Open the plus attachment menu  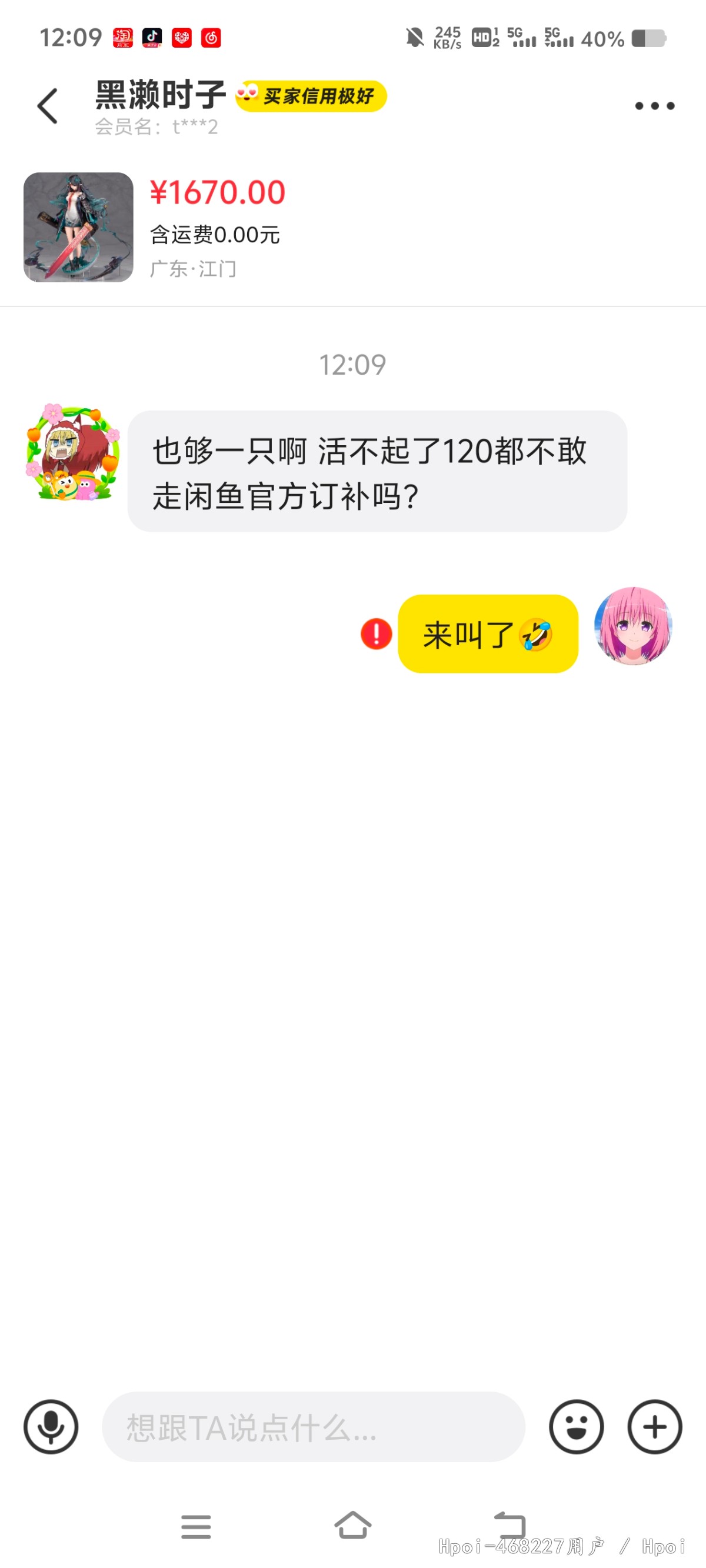pos(654,1426)
